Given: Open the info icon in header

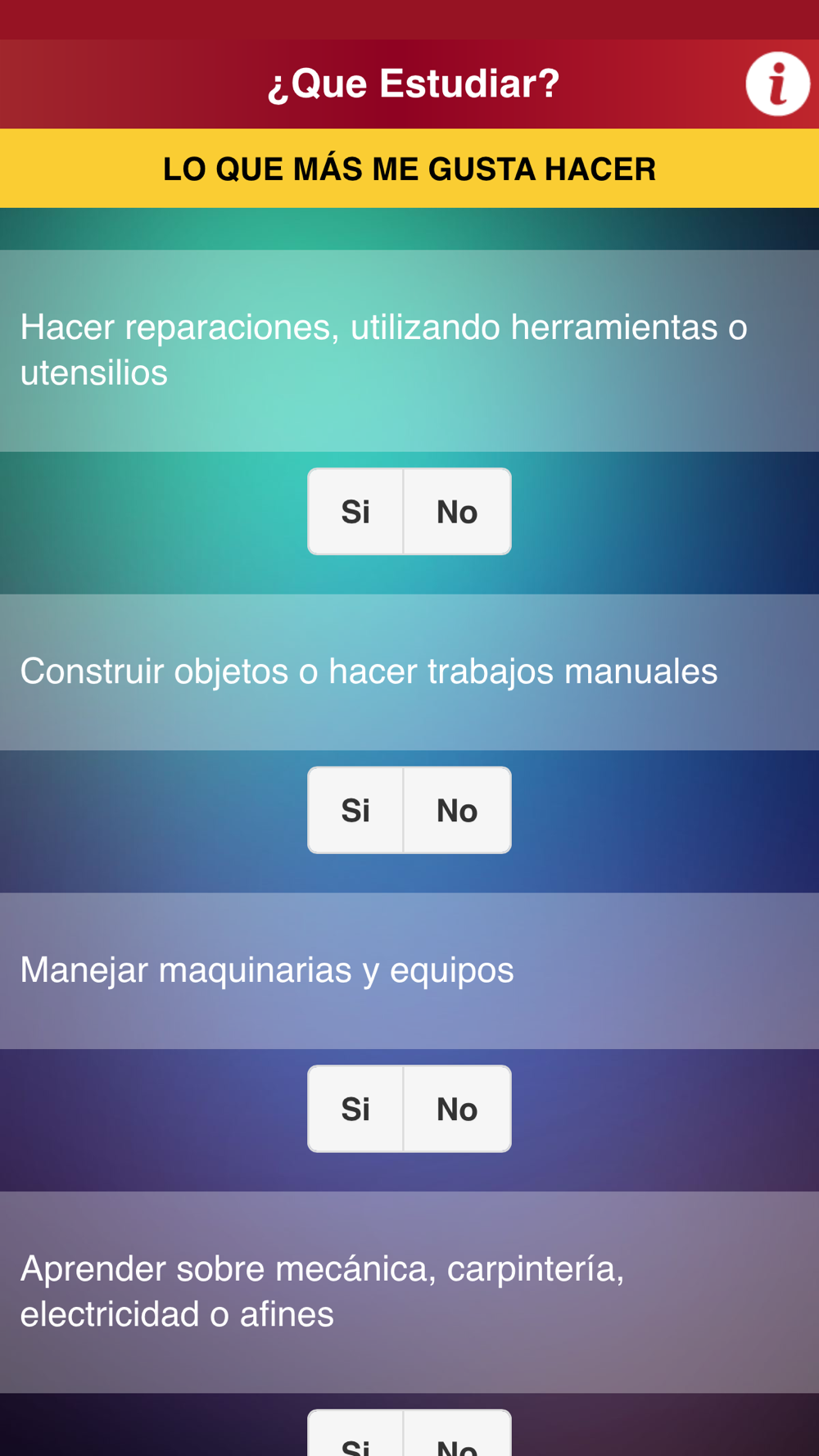Looking at the screenshot, I should pos(777,84).
